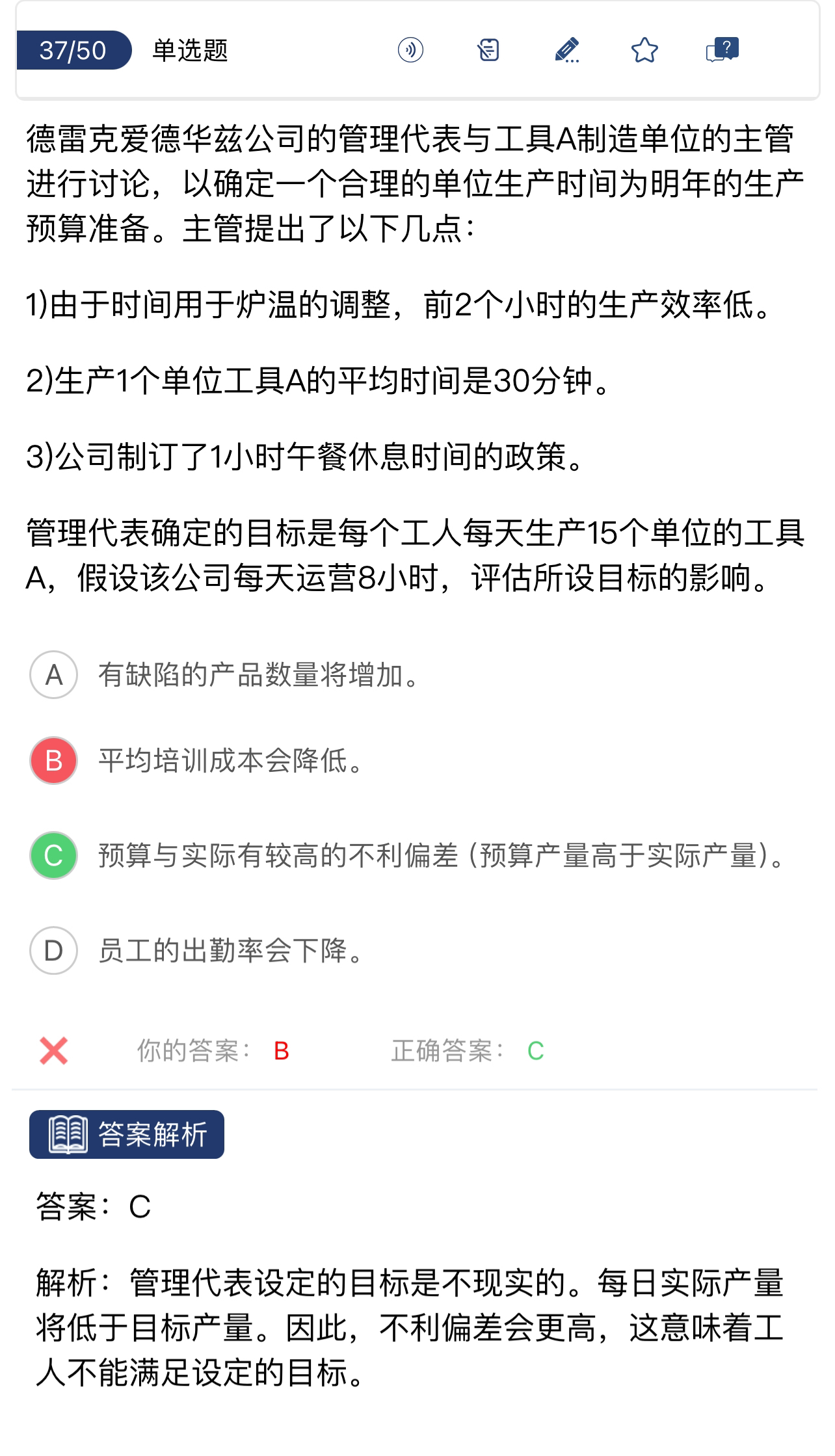Play audio reading of the question

[410, 50]
